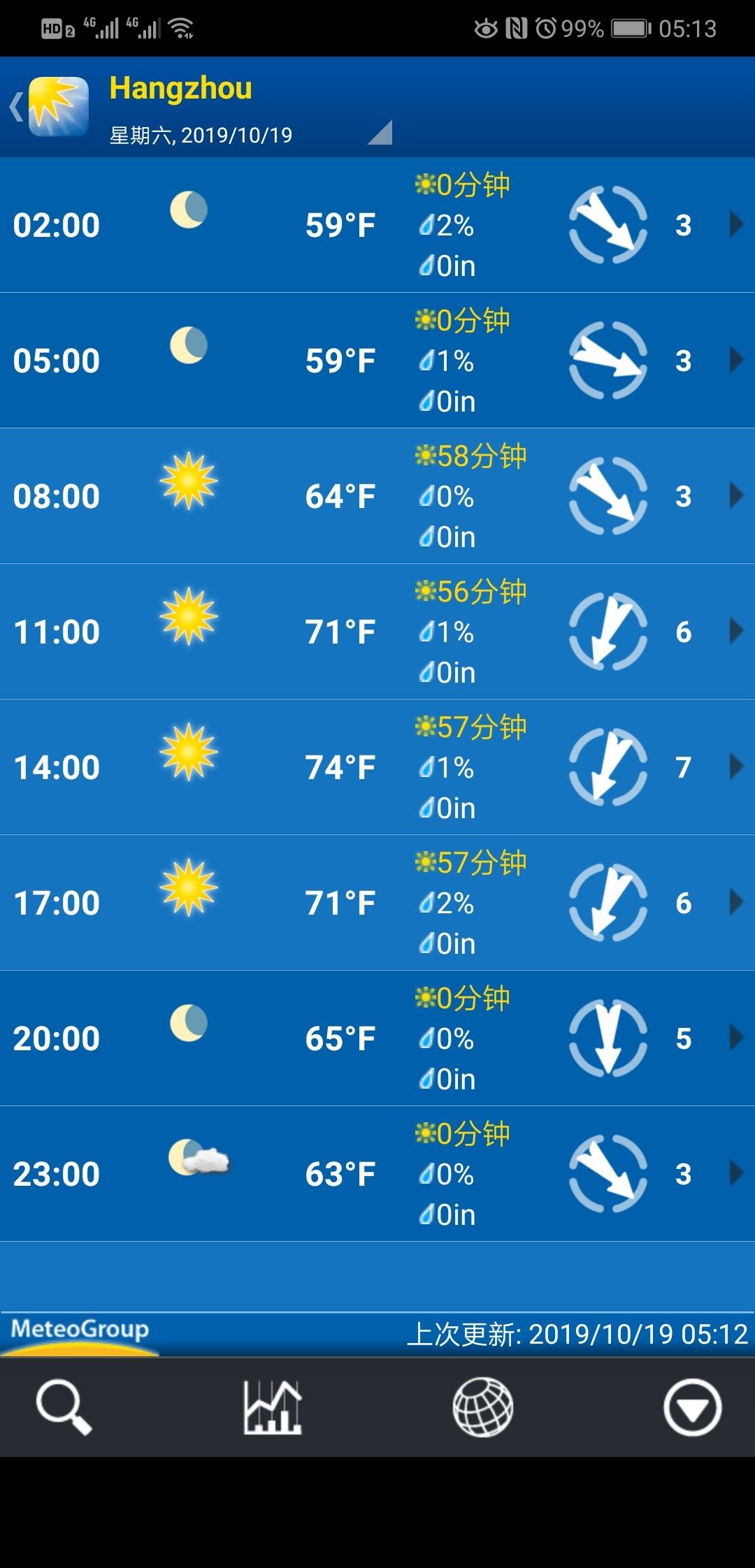Select the 17:00 forecast row

pyautogui.click(x=377, y=903)
